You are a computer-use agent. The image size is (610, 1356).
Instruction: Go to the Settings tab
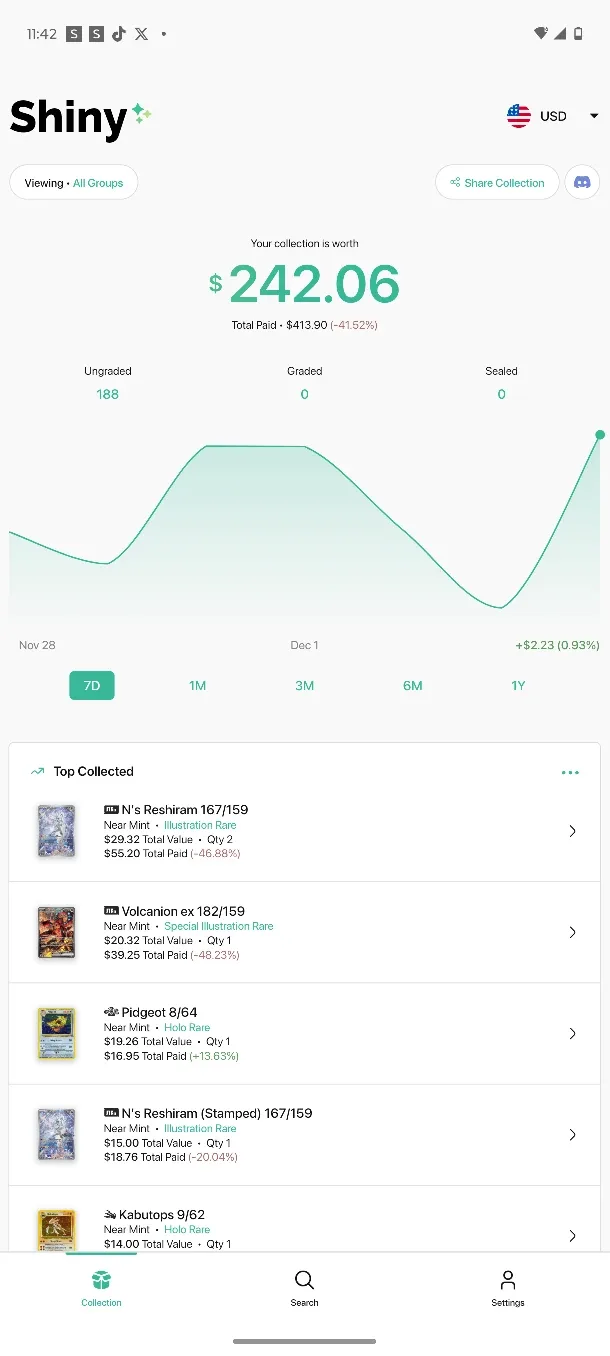[x=508, y=1288]
